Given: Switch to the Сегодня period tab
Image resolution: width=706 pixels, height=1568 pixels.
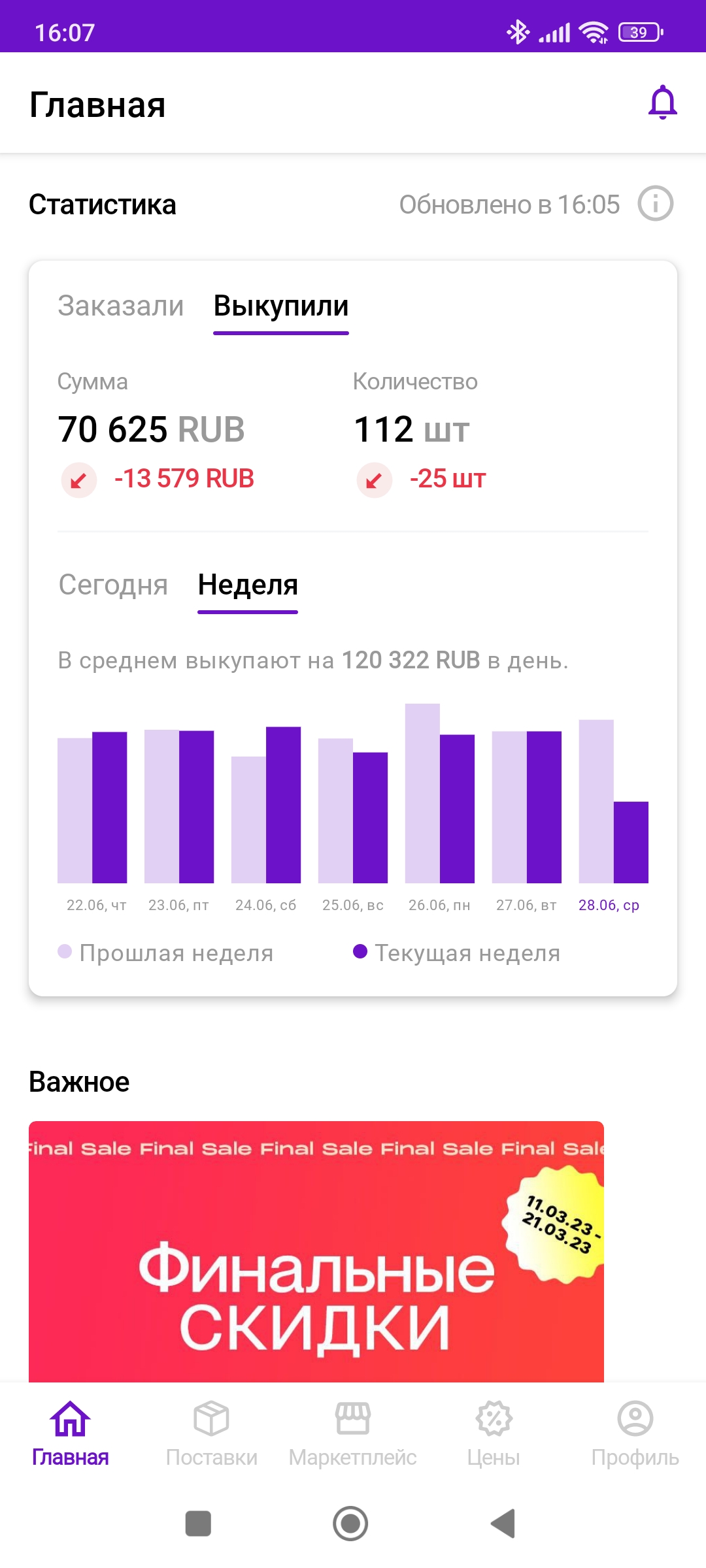Looking at the screenshot, I should 114,585.
